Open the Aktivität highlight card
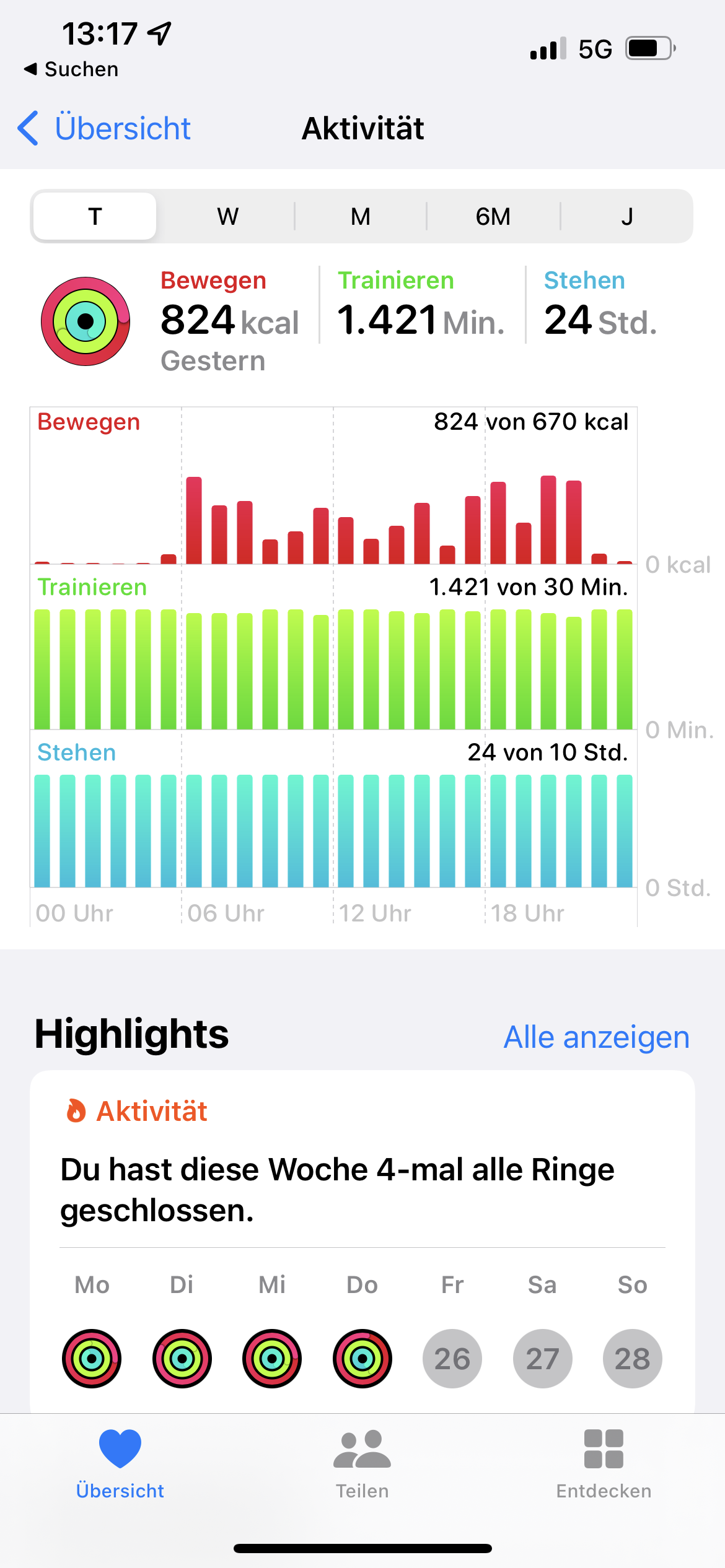Image resolution: width=725 pixels, height=1568 pixels. point(362,1189)
